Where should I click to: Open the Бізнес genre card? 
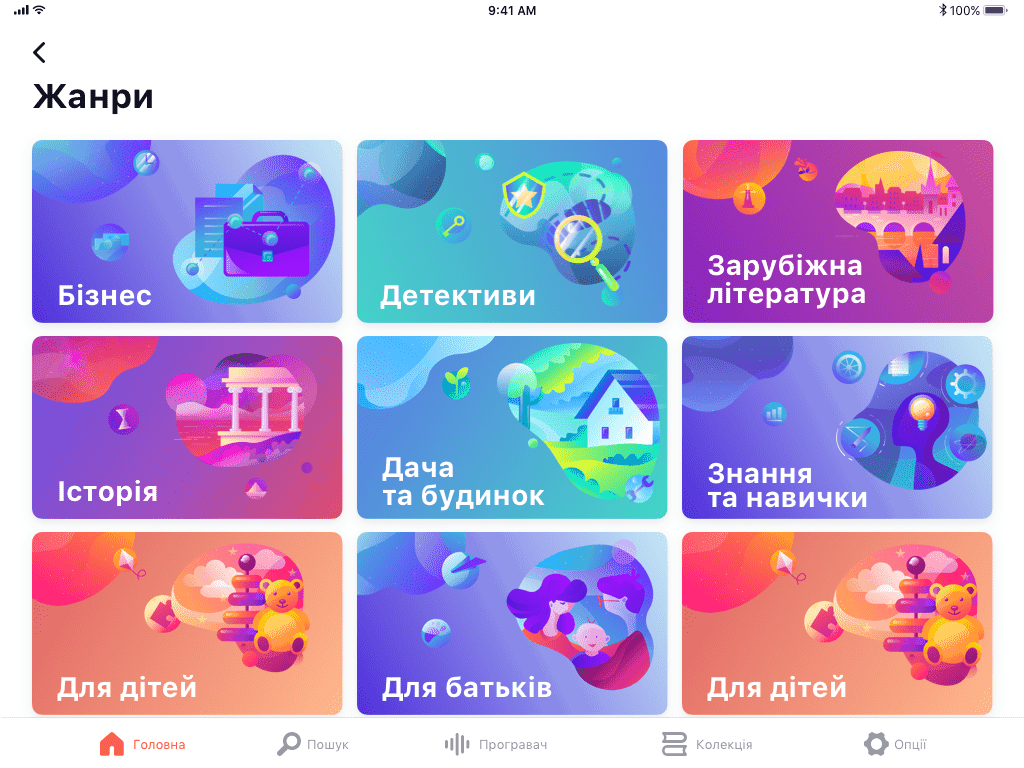[x=187, y=231]
